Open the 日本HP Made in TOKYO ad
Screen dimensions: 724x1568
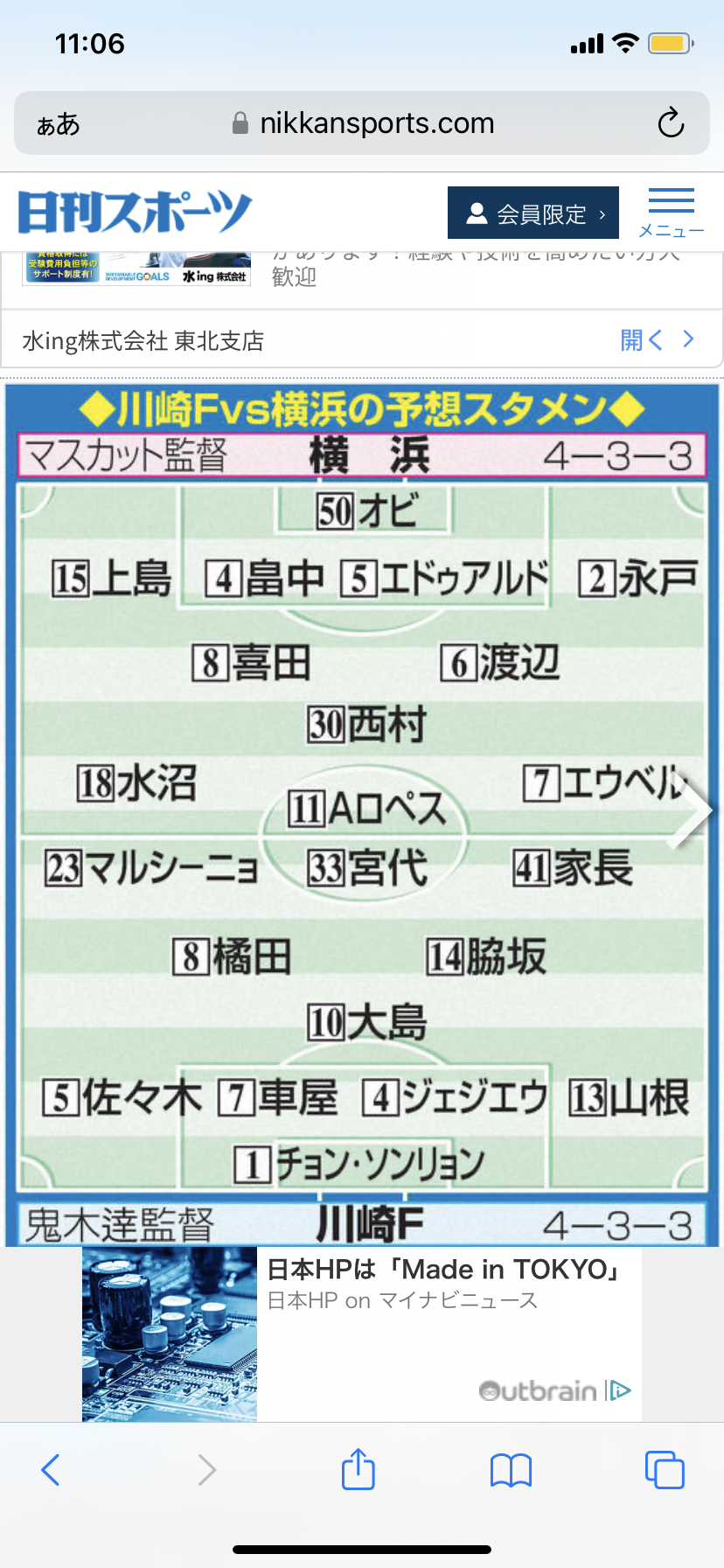362,1333
